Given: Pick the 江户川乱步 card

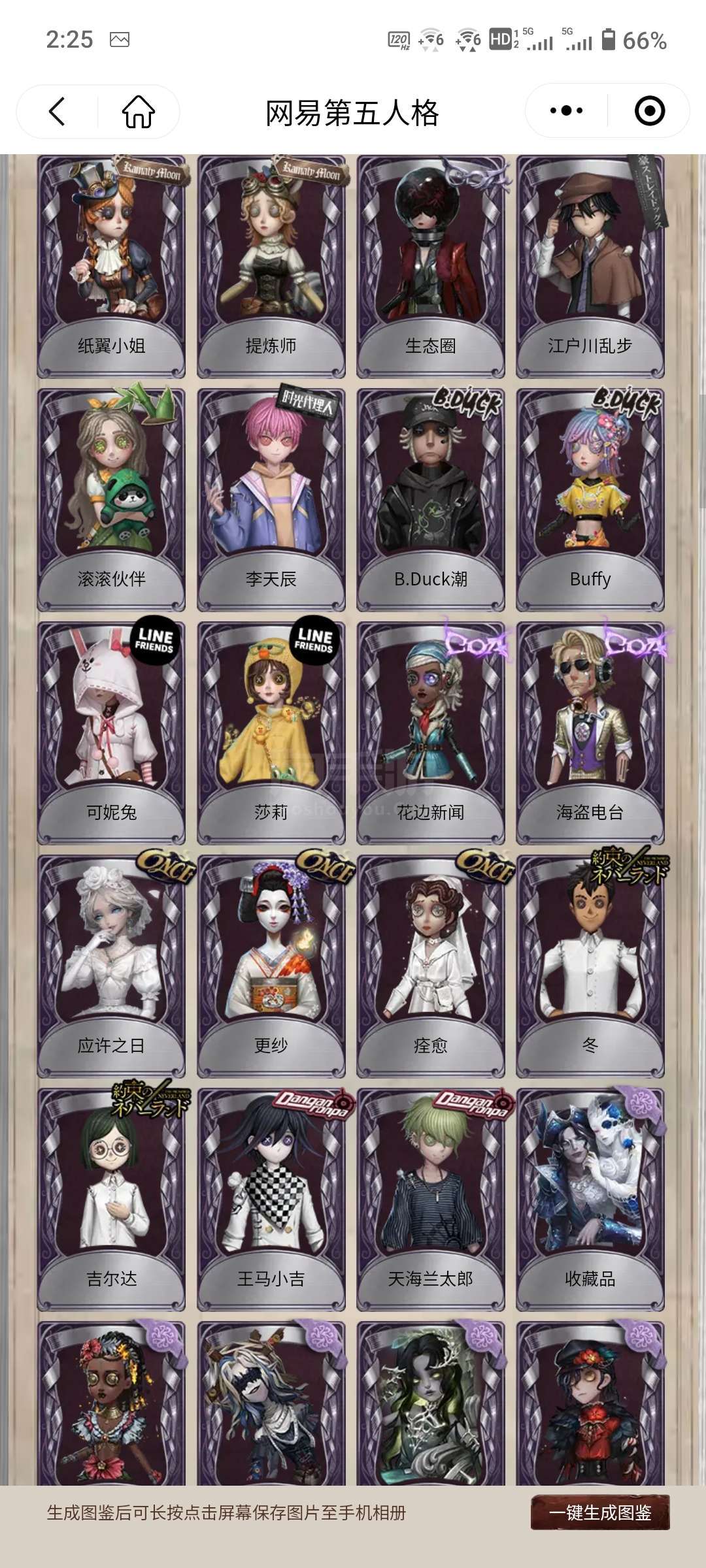Looking at the screenshot, I should (x=590, y=267).
